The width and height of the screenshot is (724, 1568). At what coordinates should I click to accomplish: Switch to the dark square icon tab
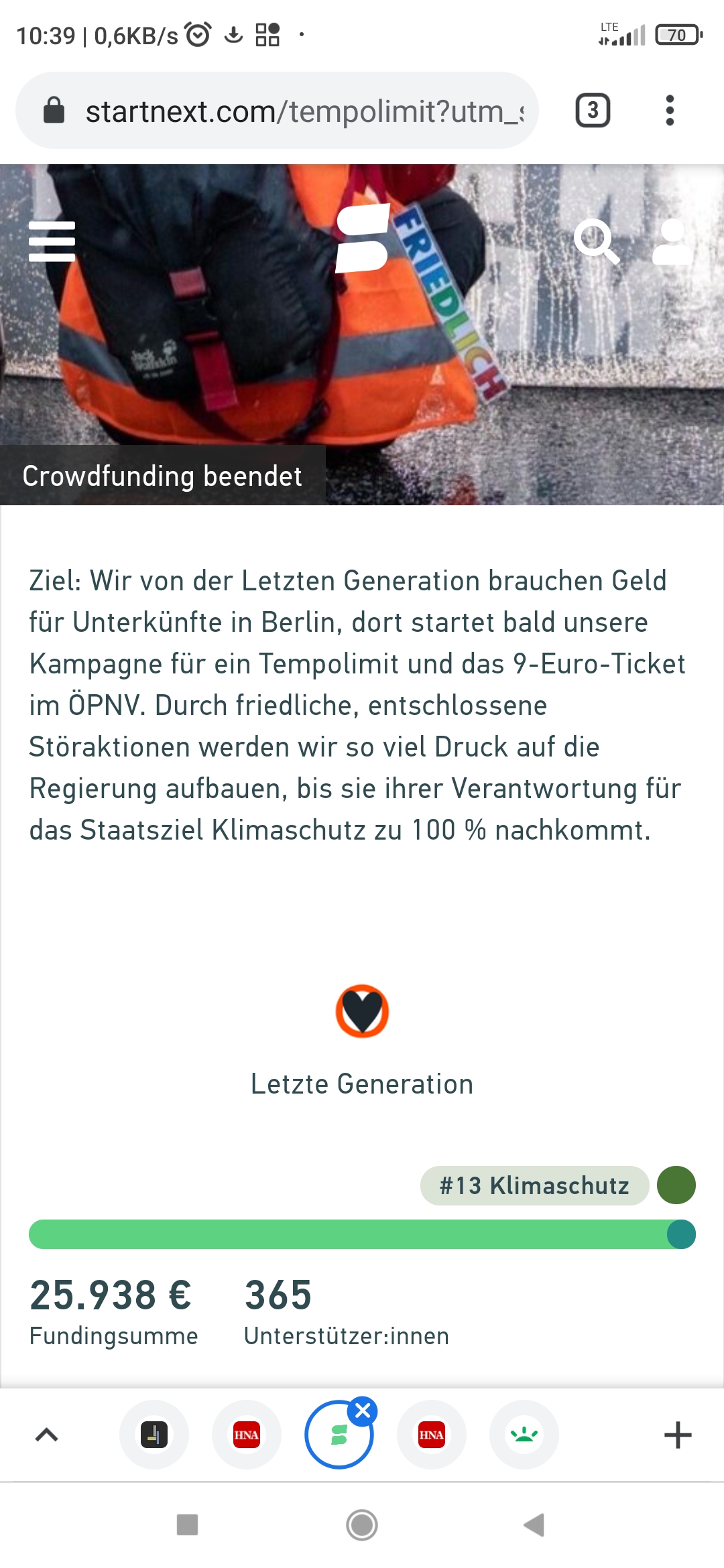pos(154,1435)
